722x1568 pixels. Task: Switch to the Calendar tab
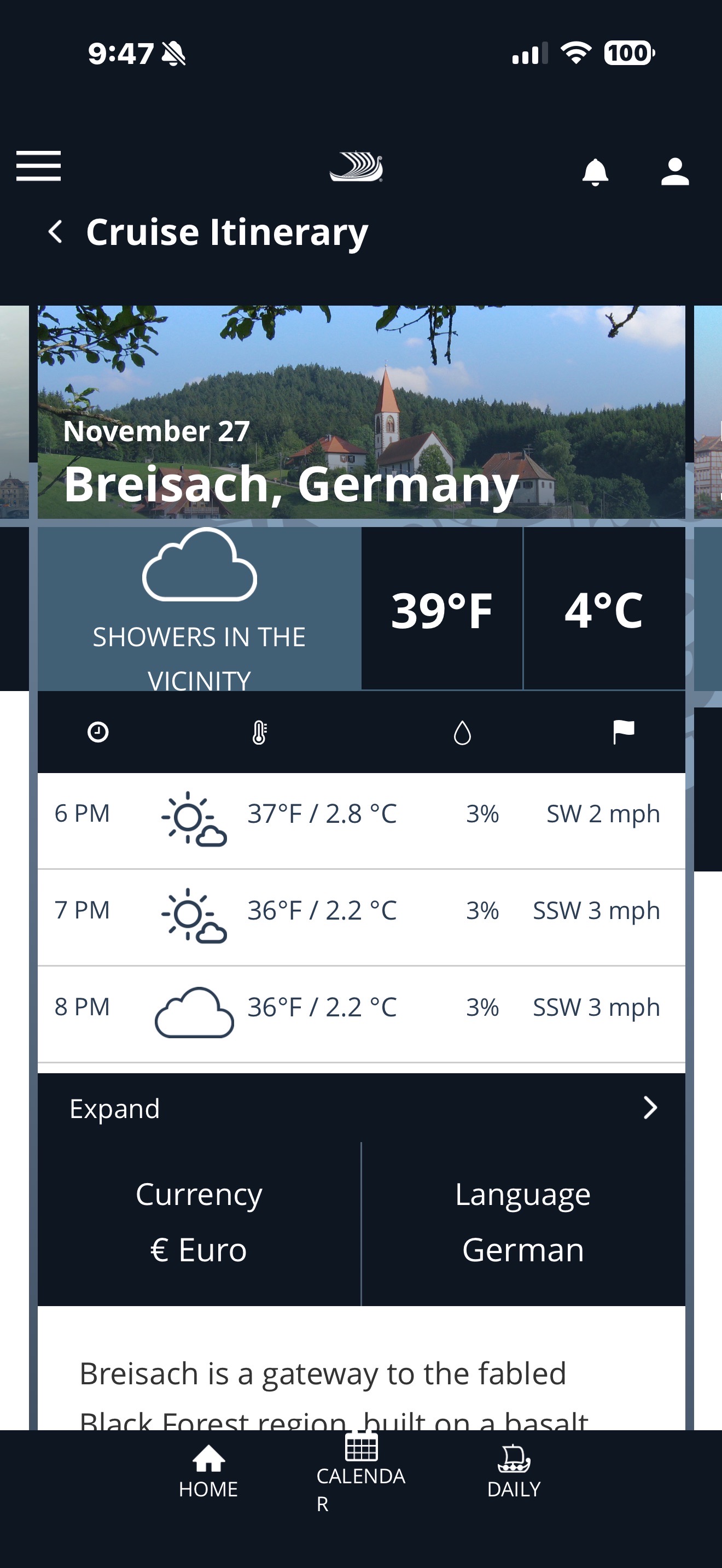pos(361,1472)
